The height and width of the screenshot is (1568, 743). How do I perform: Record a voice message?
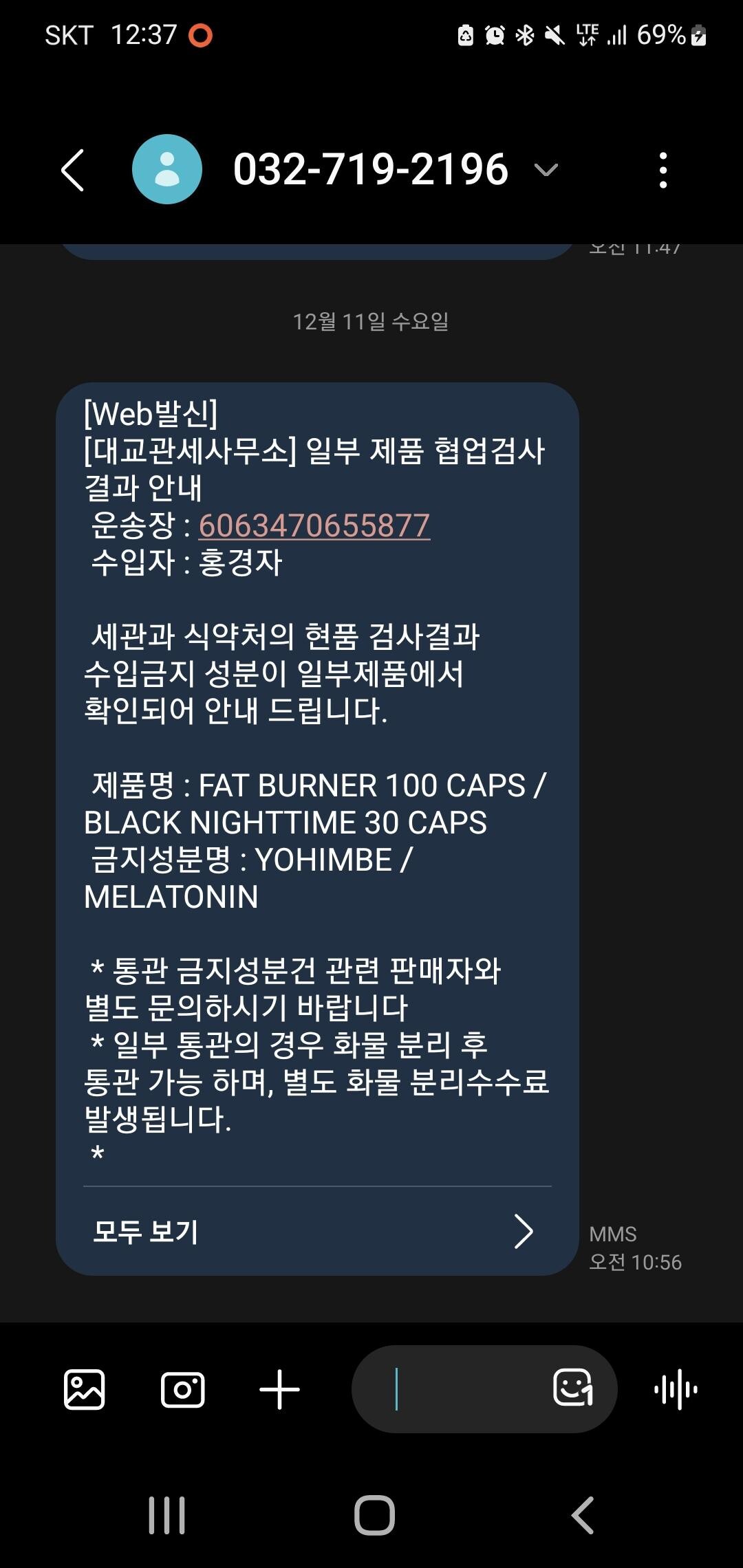tap(676, 1390)
